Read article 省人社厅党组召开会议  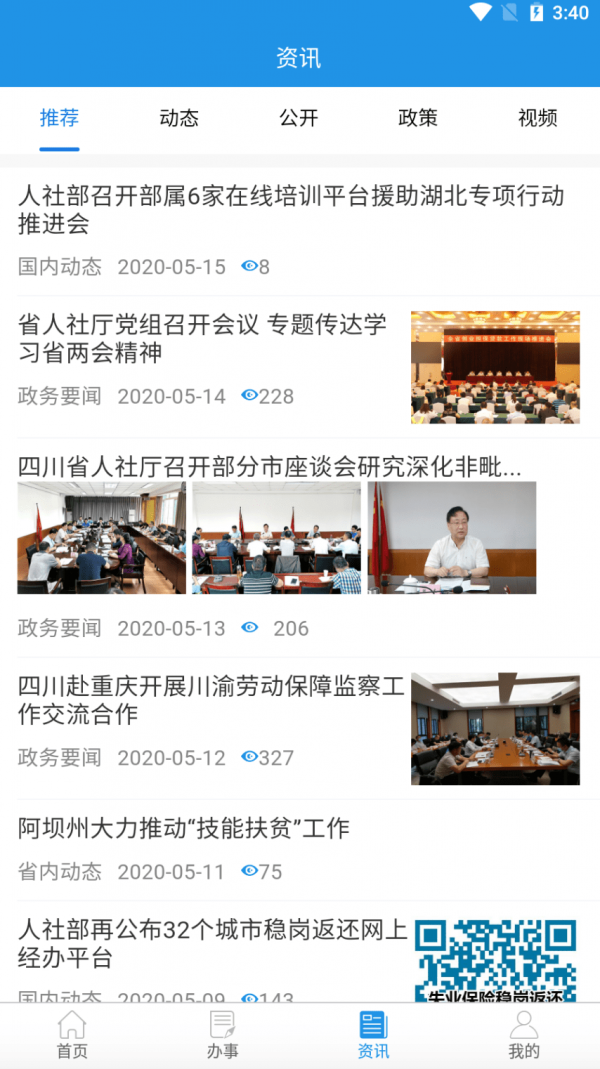[202, 339]
